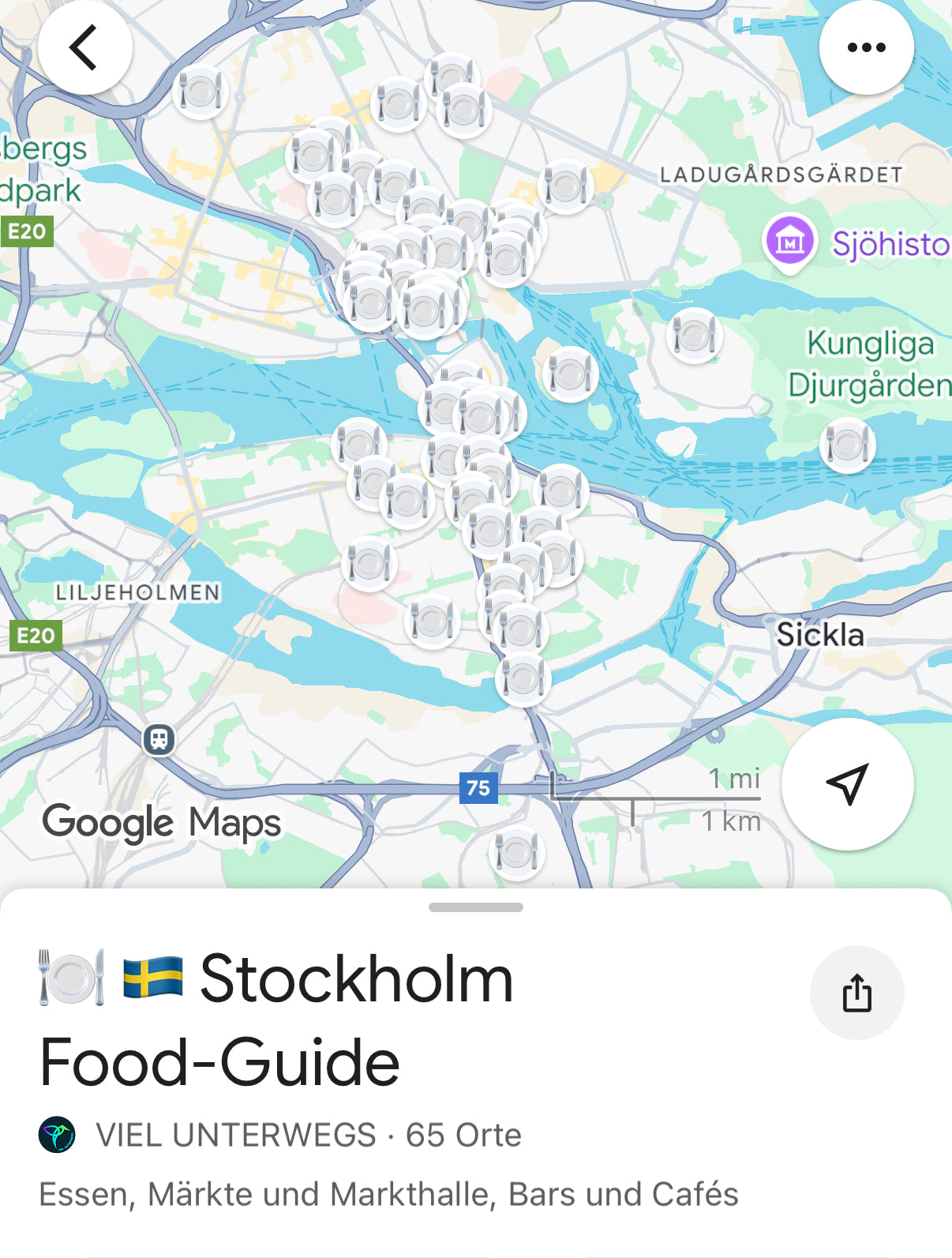The width and height of the screenshot is (952, 1258).
Task: Open the three-dot overflow menu
Action: click(866, 47)
